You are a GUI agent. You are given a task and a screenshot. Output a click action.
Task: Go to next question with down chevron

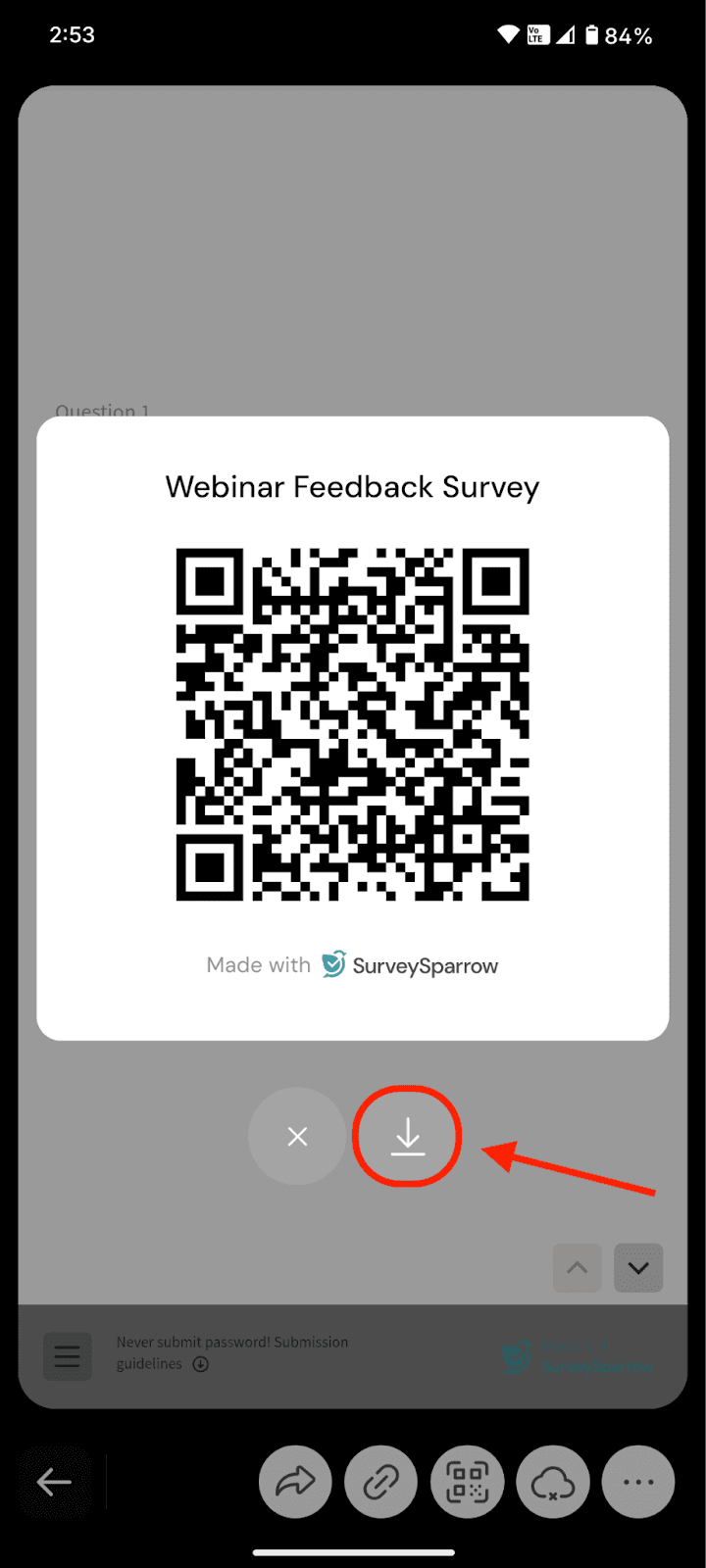[x=638, y=1268]
